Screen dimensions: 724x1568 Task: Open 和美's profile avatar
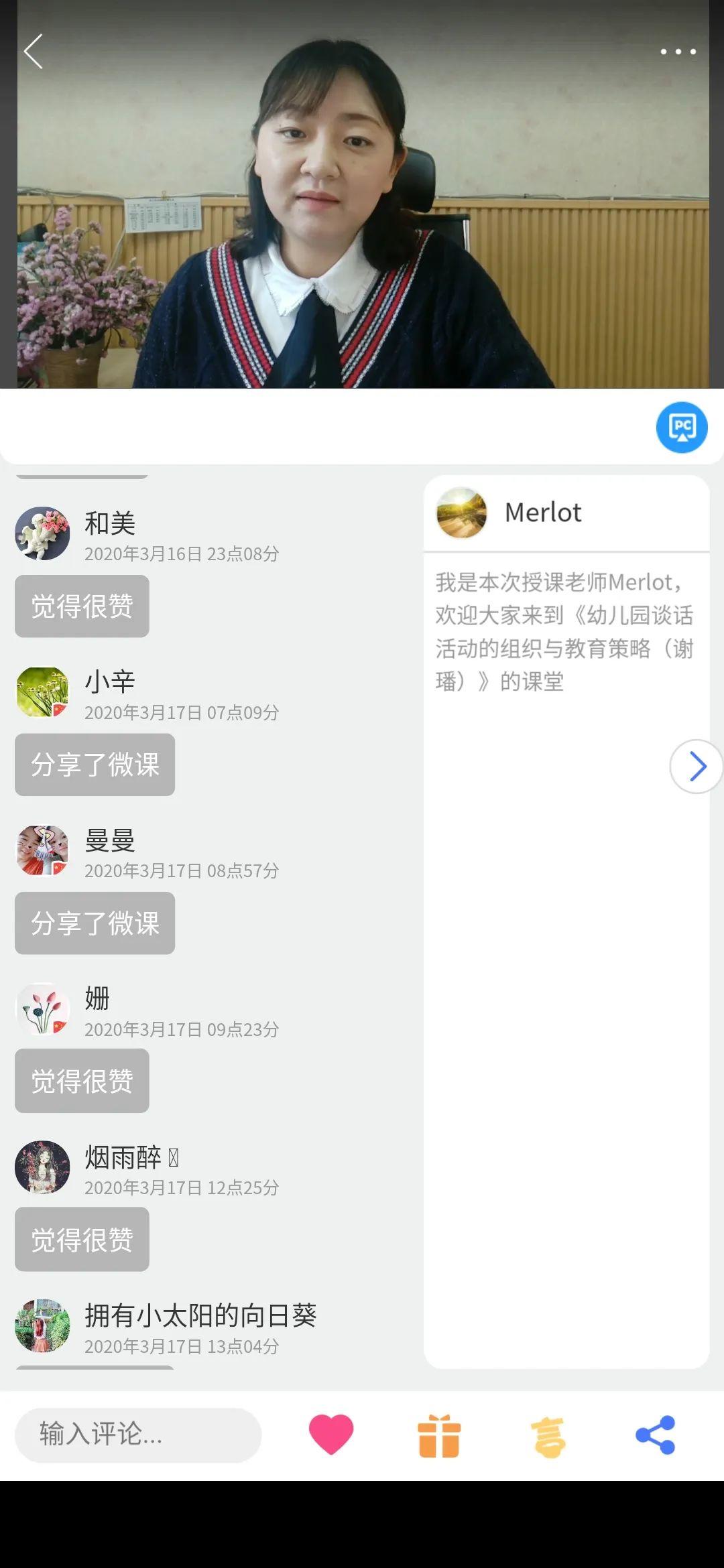click(x=42, y=531)
